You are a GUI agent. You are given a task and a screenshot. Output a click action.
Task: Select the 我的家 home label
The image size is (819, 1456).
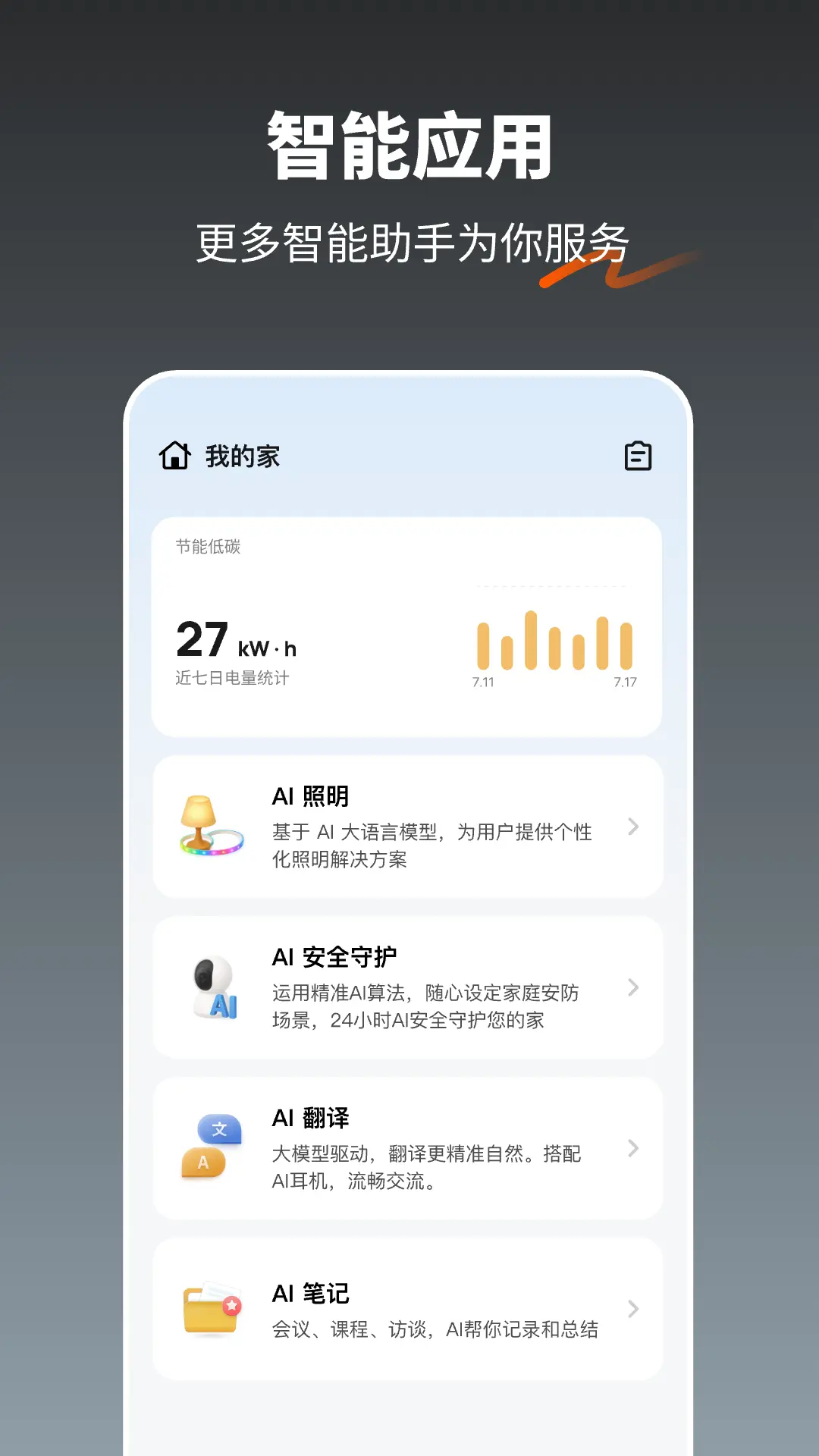click(241, 456)
